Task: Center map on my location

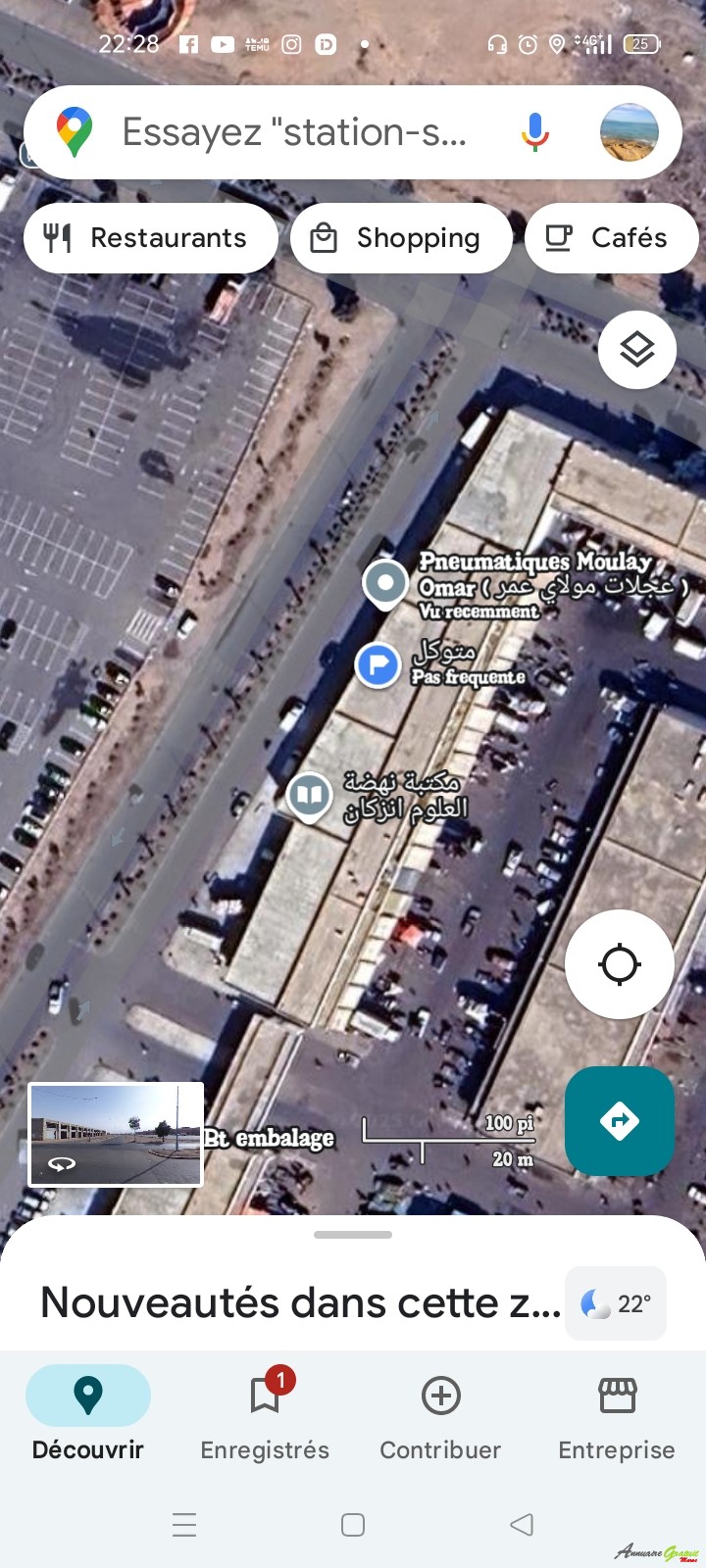Action: click(x=620, y=964)
